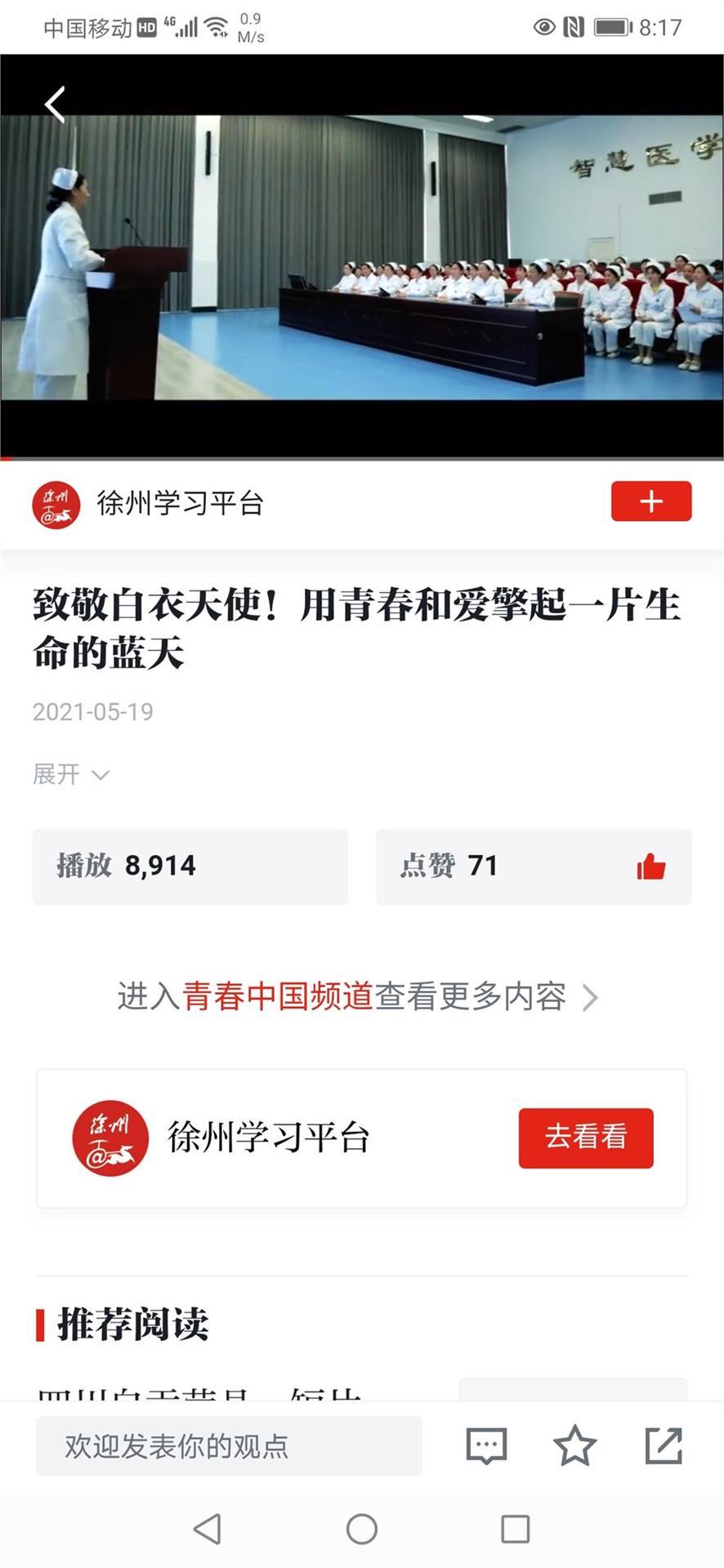The height and width of the screenshot is (1568, 724).
Task: Open the 徐州学习平台 profile below the video
Action: (x=148, y=504)
